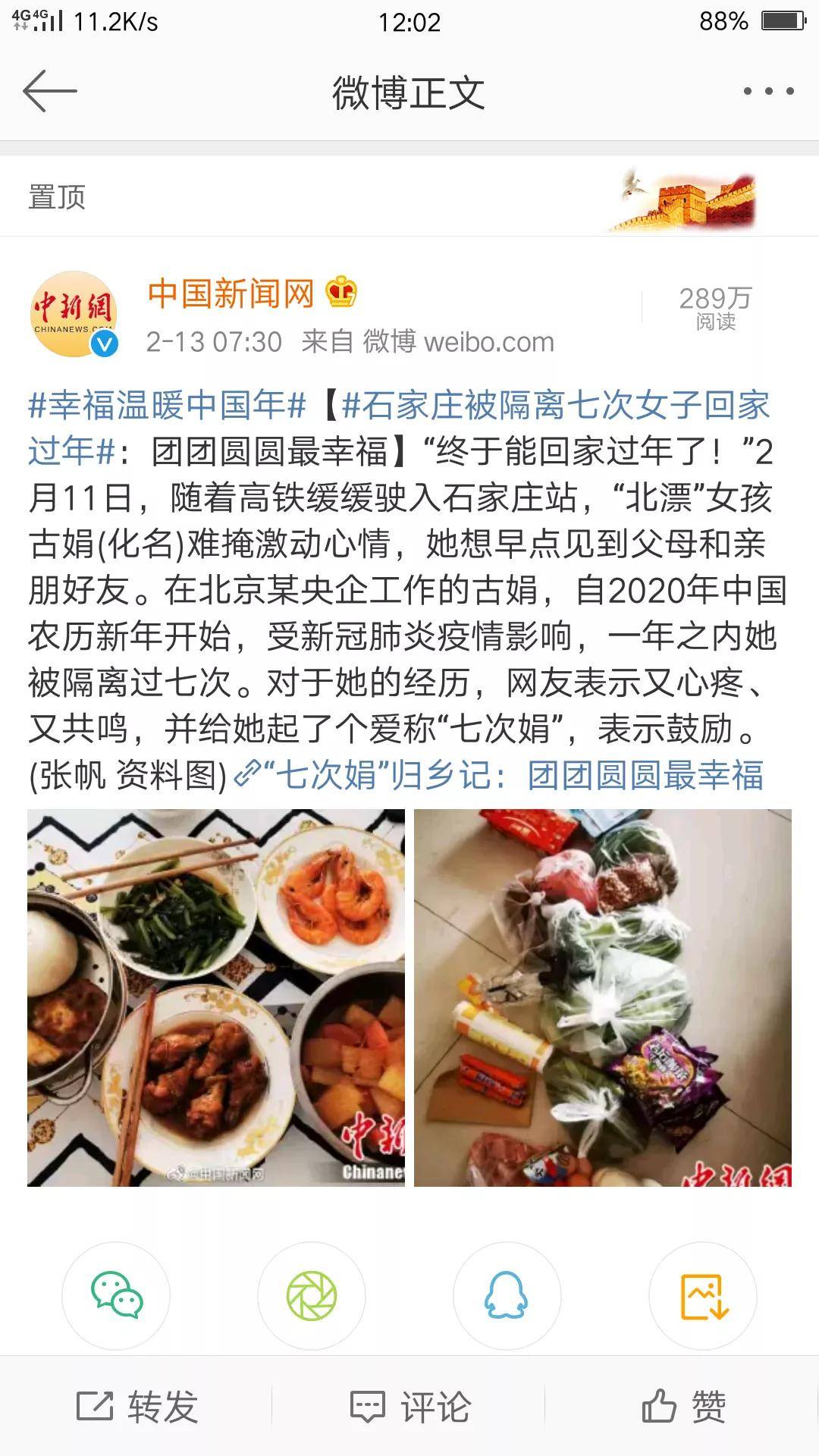View the groceries bags photo
This screenshot has height=1456, width=819.
(x=603, y=997)
